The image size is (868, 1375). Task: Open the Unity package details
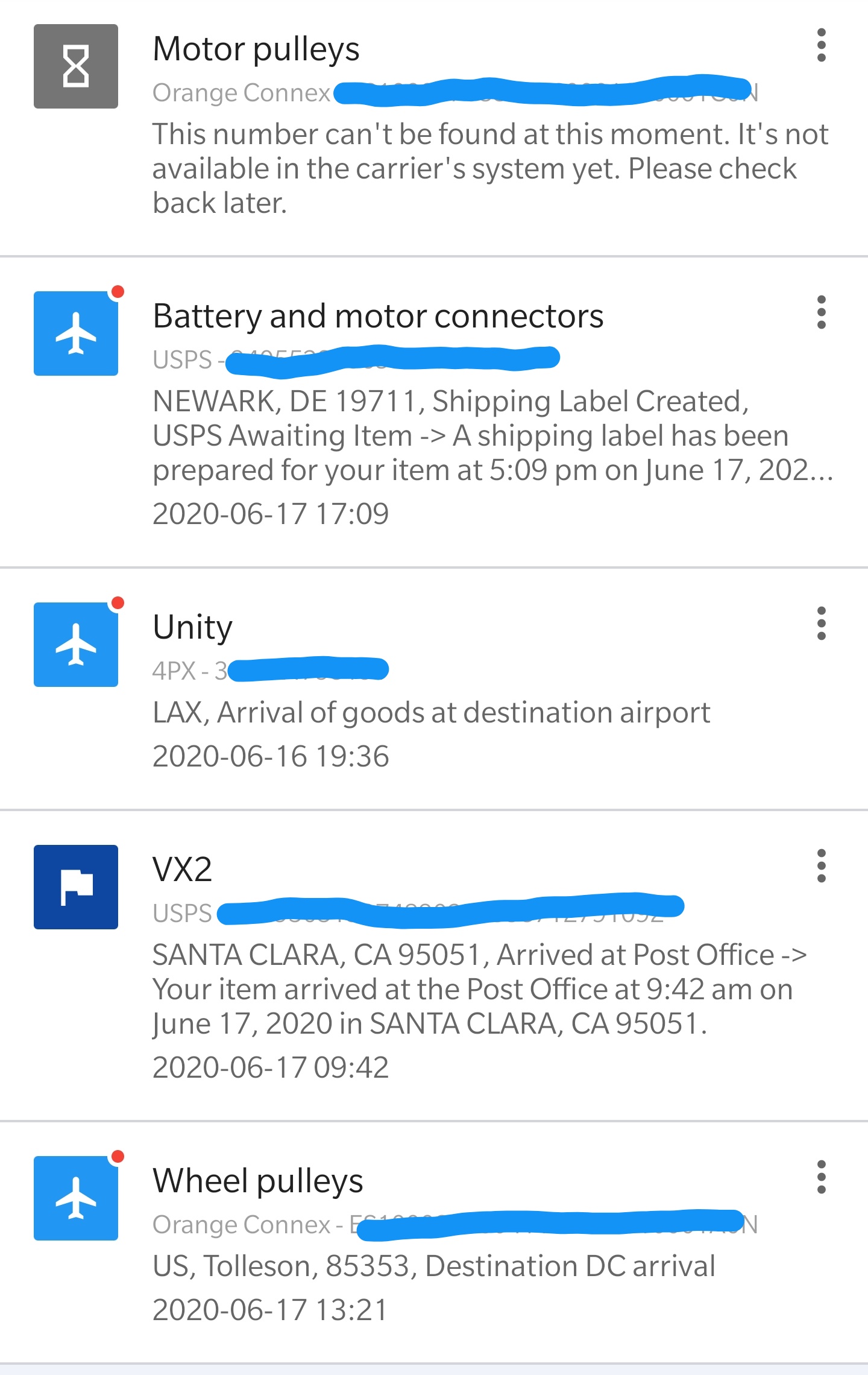pyautogui.click(x=193, y=628)
